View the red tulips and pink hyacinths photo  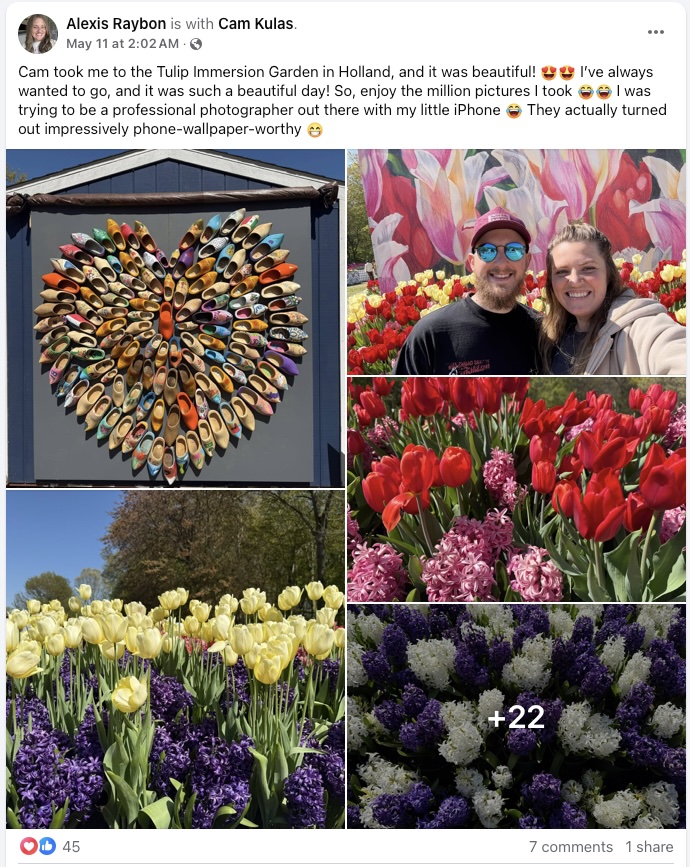point(516,489)
